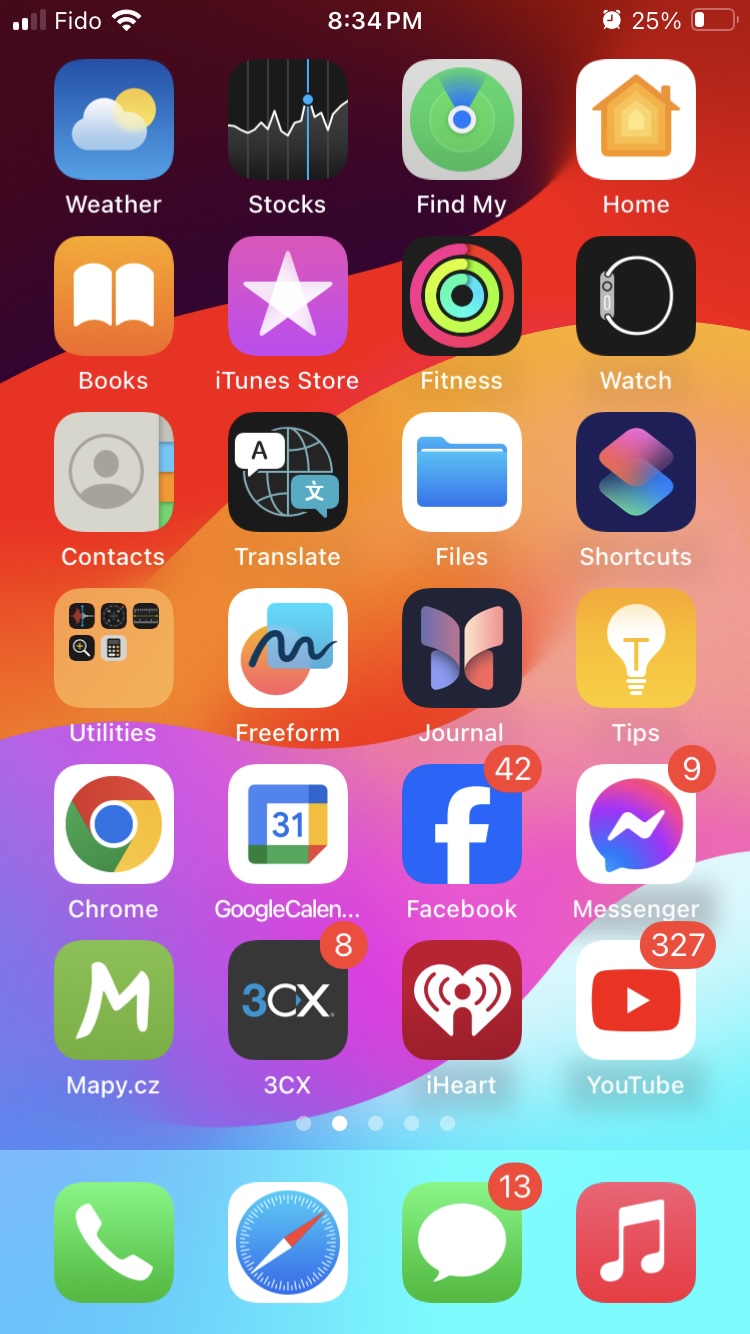Open Chrome browser
Image resolution: width=750 pixels, height=1334 pixels.
pos(113,824)
